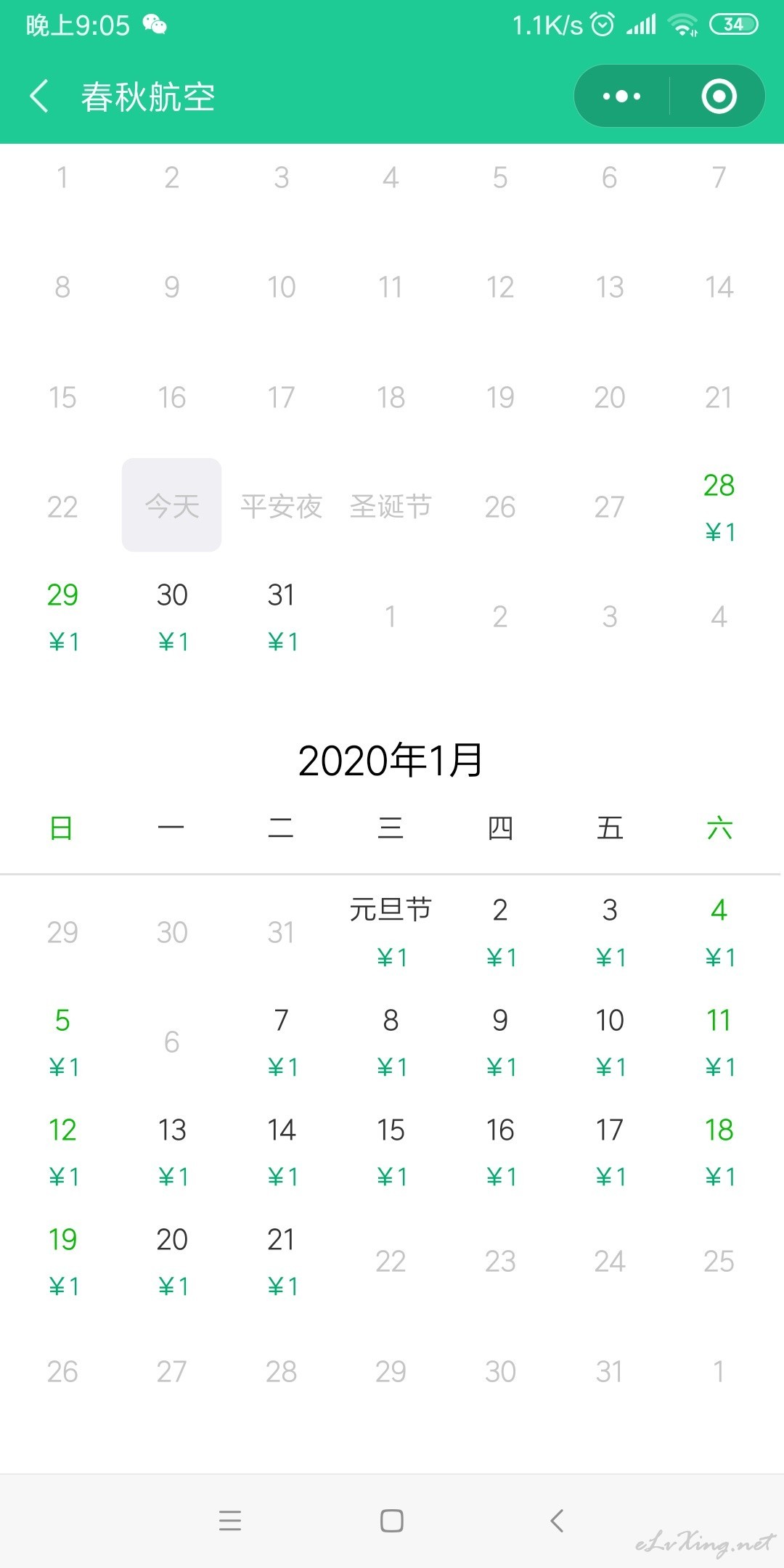The image size is (784, 1568).
Task: Pick December 30 priced ¥1
Action: click(172, 617)
